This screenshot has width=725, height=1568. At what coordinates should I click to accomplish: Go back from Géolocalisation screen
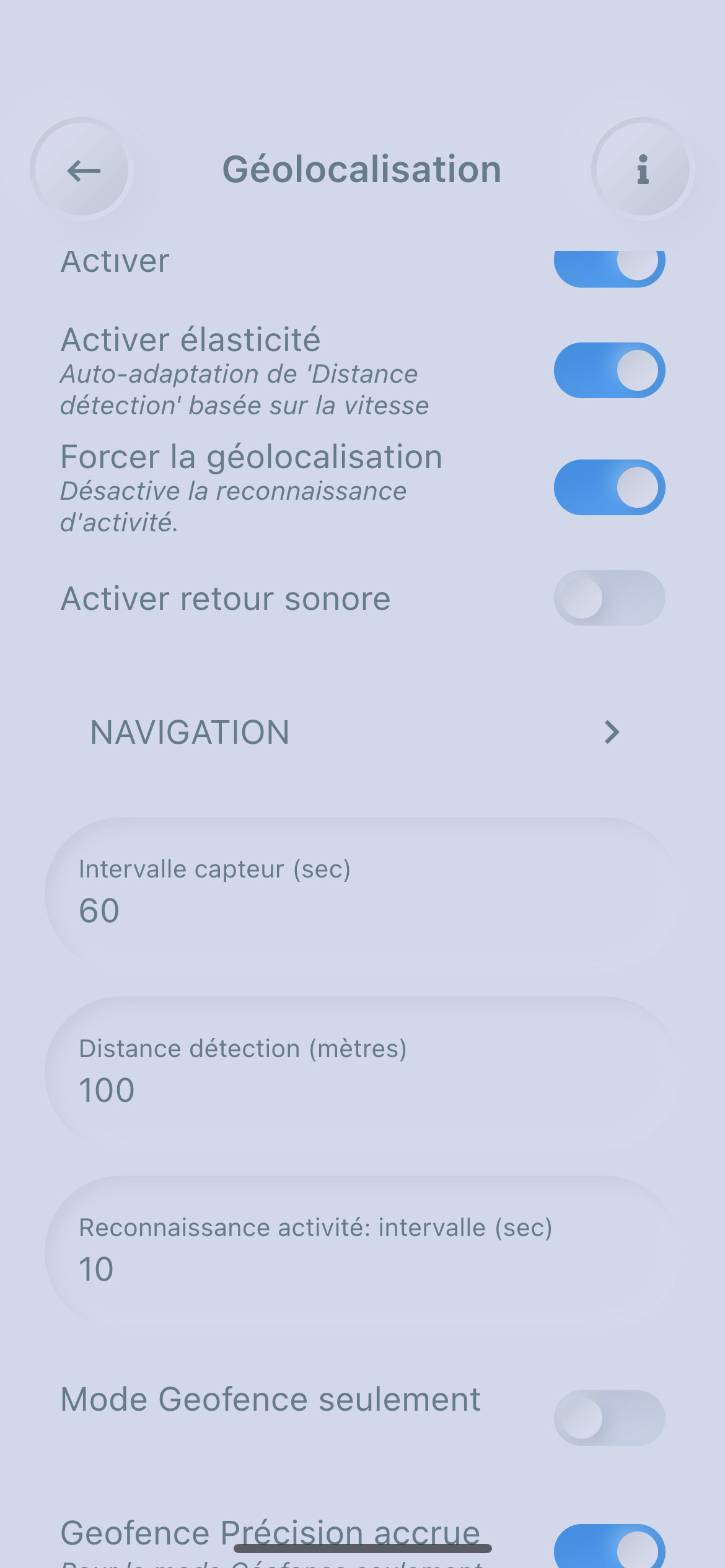pos(82,170)
